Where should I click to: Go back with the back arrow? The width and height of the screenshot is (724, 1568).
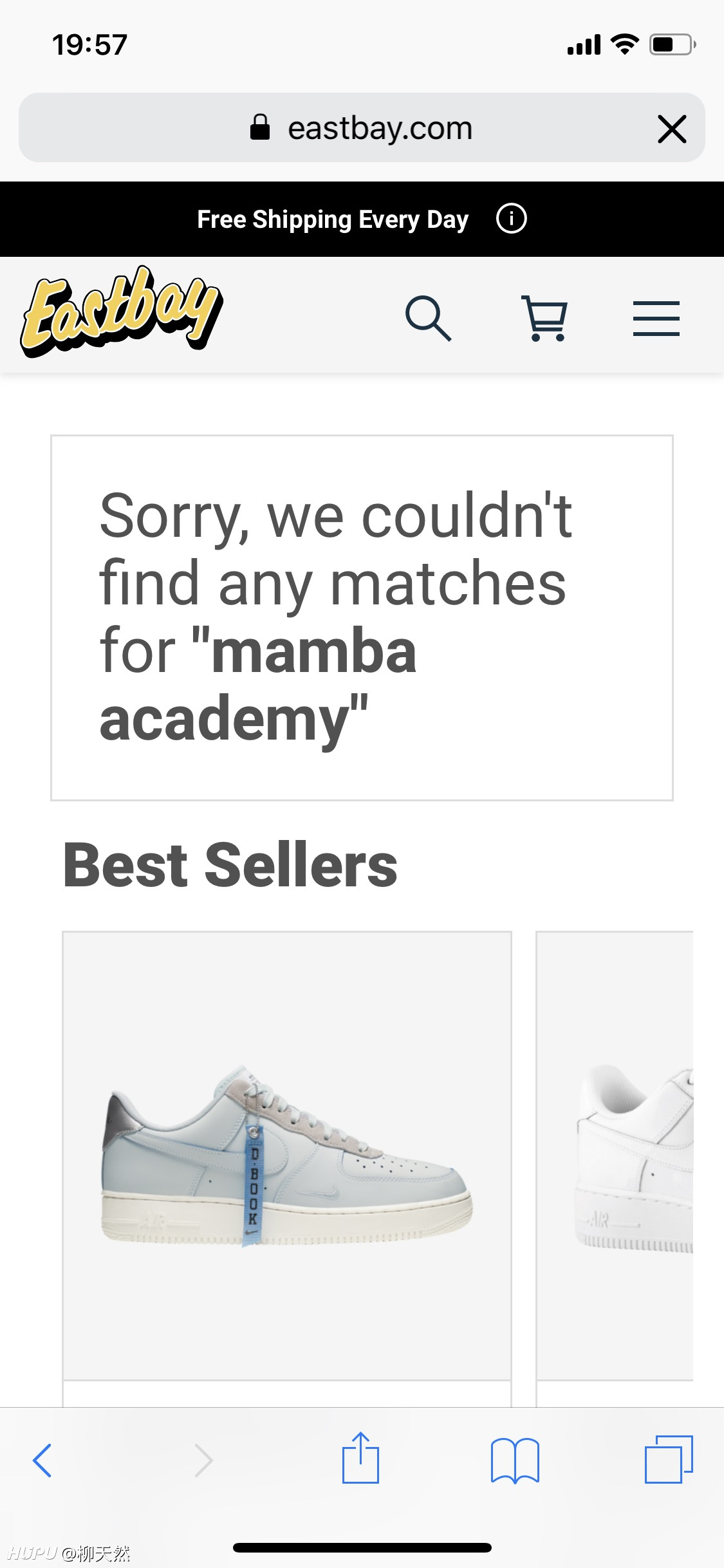tap(43, 1460)
